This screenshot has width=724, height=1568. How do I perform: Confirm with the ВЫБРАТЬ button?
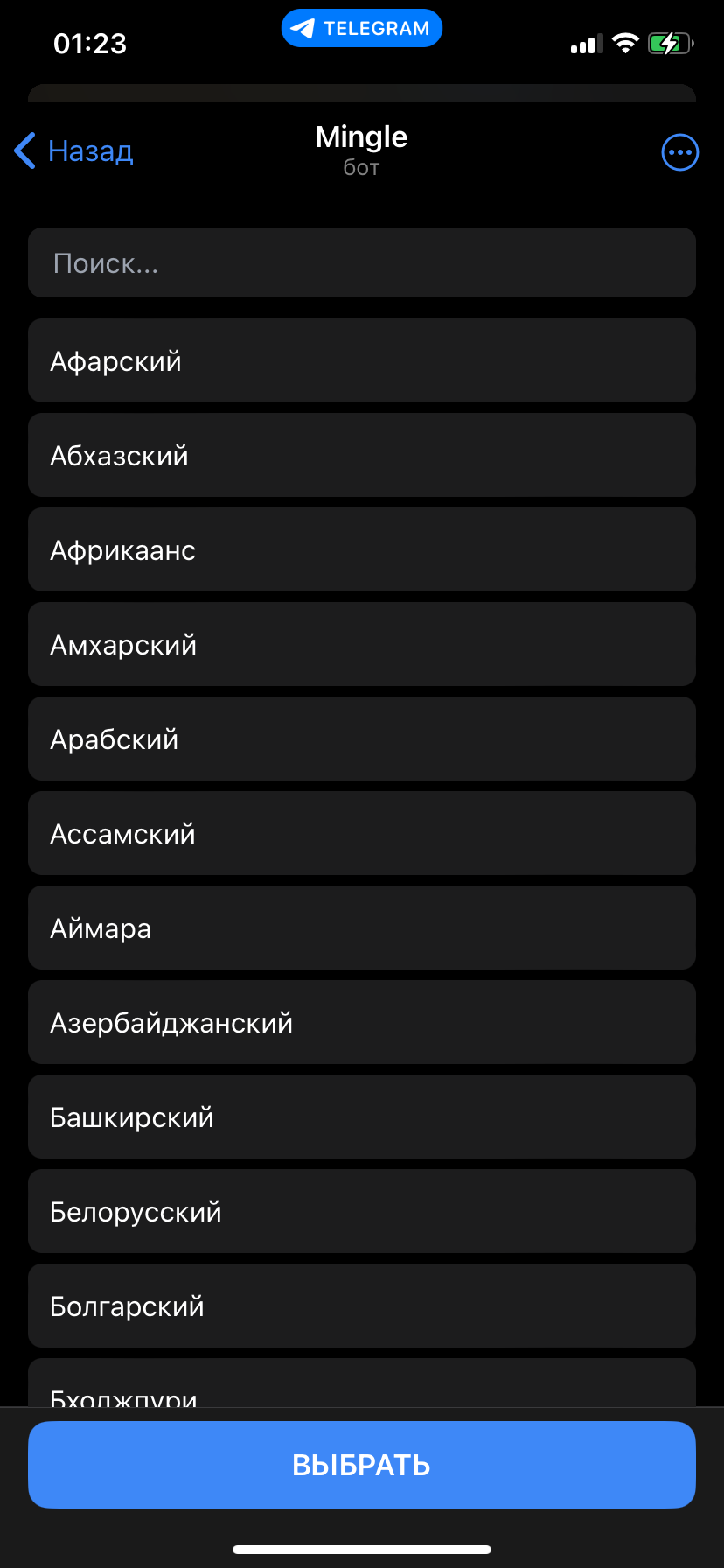pos(362,1465)
